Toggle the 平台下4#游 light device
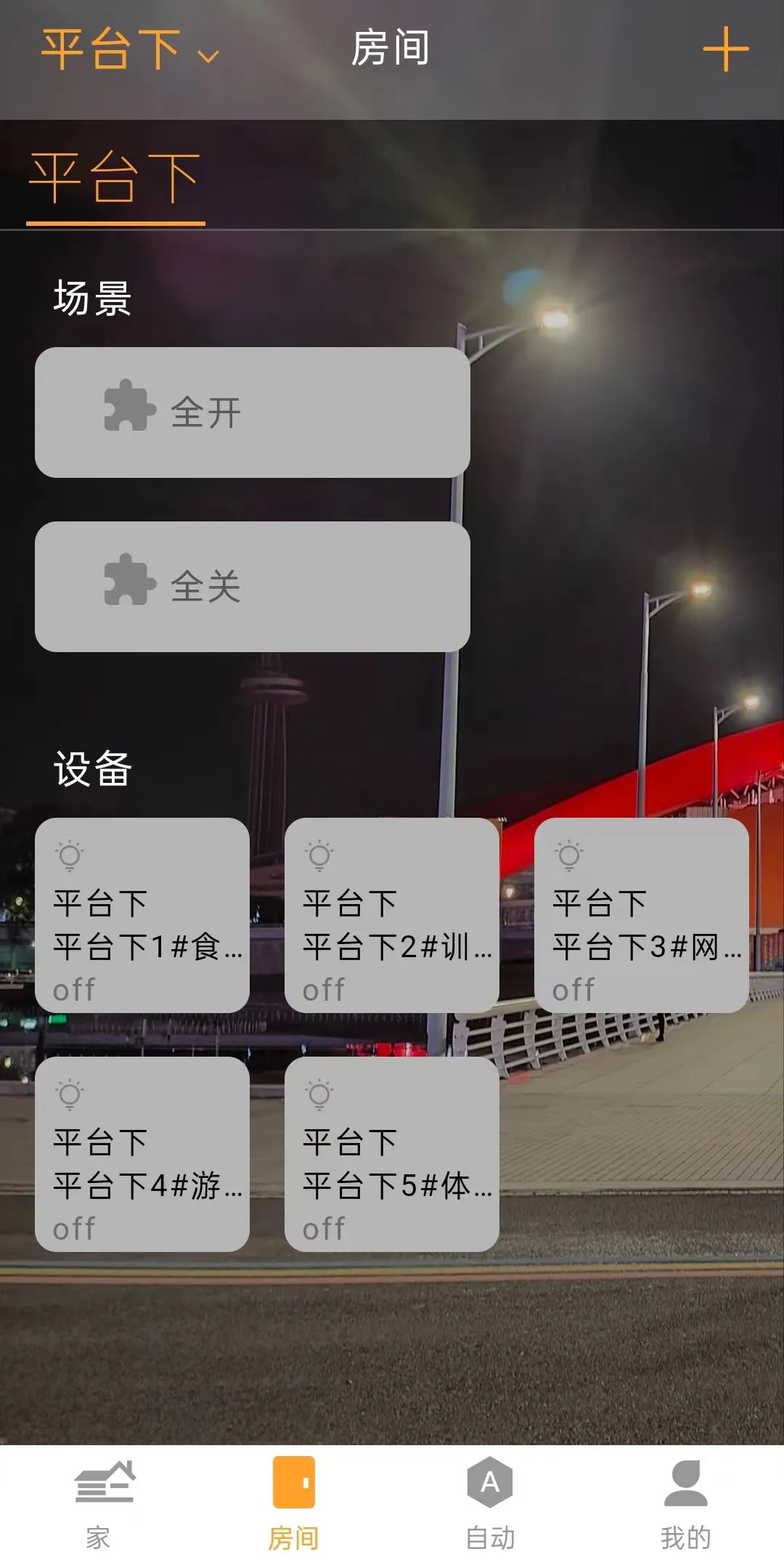 pos(142,1154)
